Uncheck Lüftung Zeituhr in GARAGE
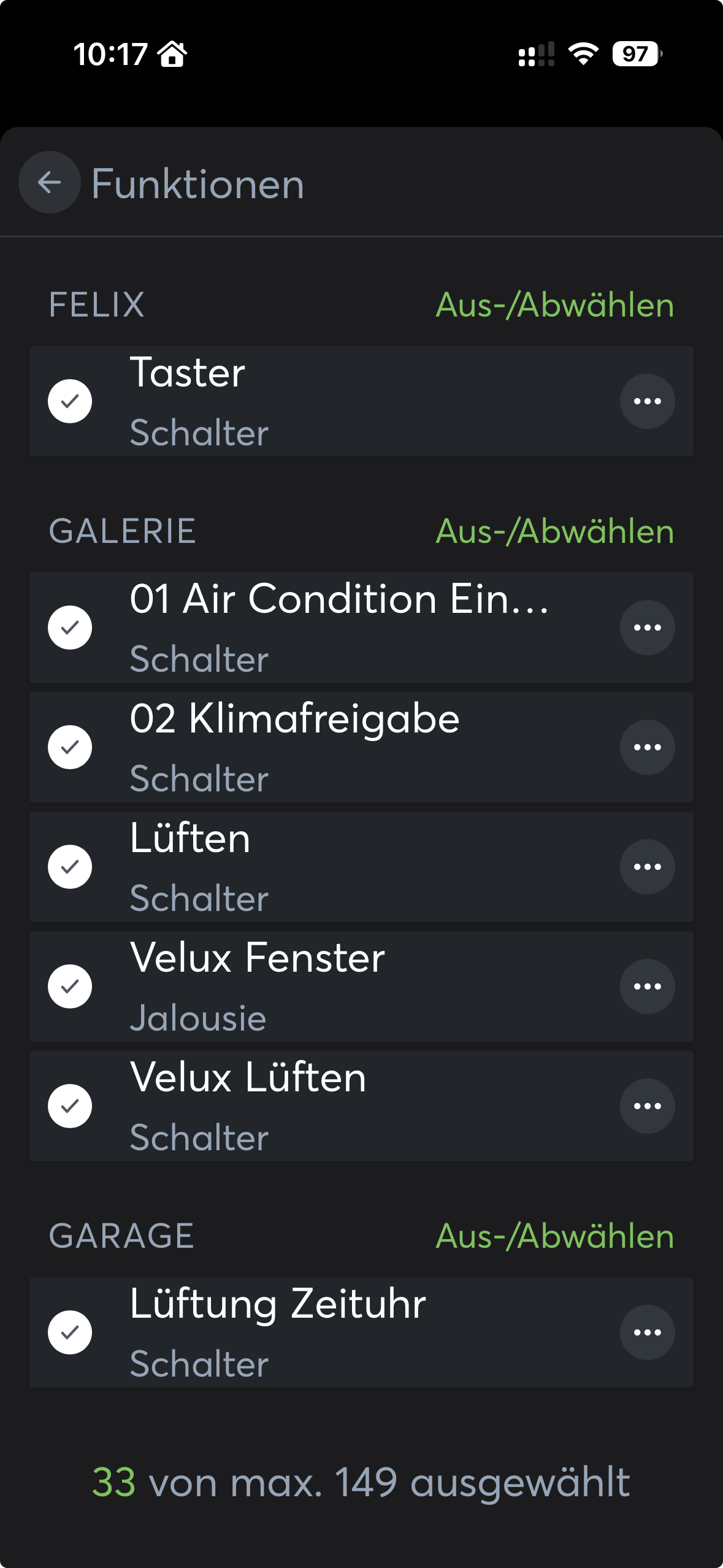723x1568 pixels. coord(71,1332)
